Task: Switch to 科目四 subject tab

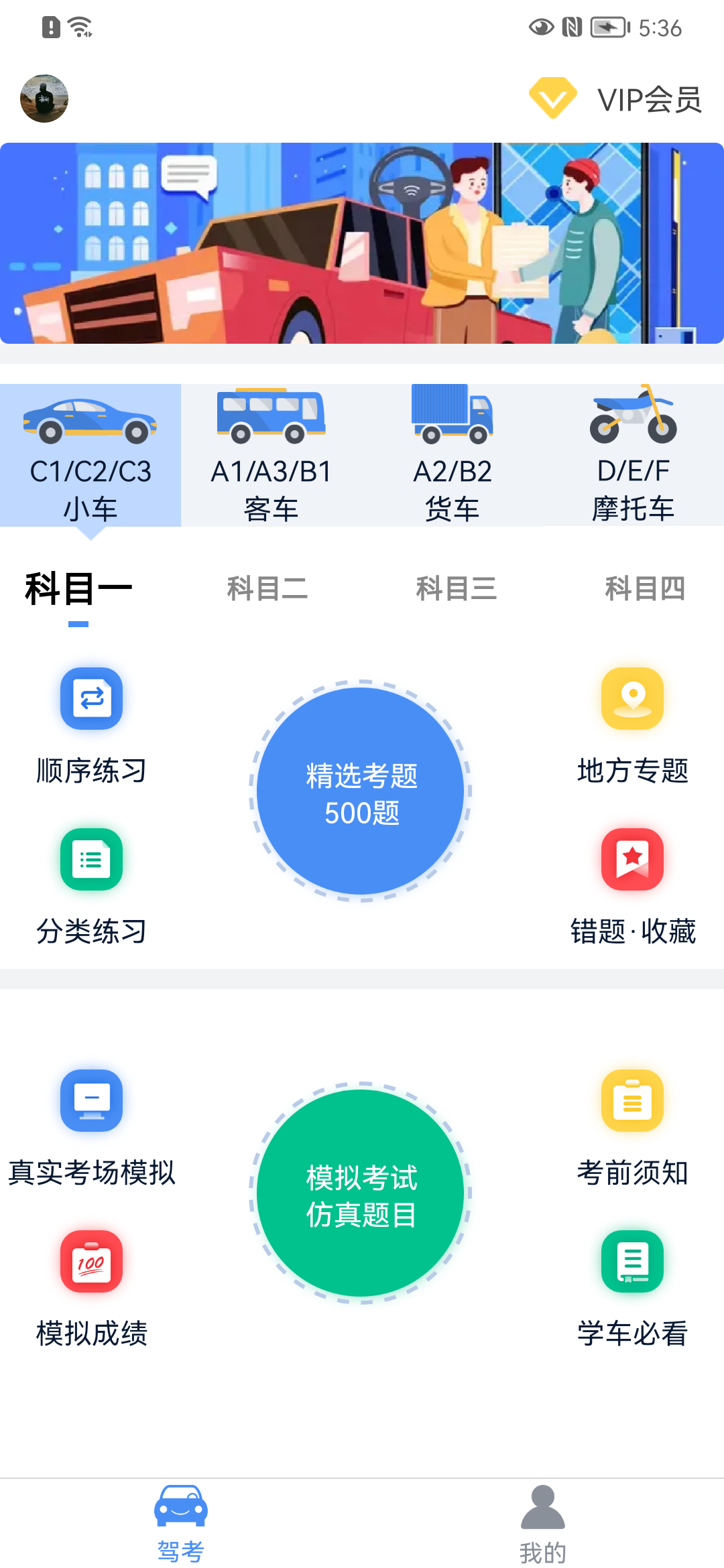Action: pos(645,588)
